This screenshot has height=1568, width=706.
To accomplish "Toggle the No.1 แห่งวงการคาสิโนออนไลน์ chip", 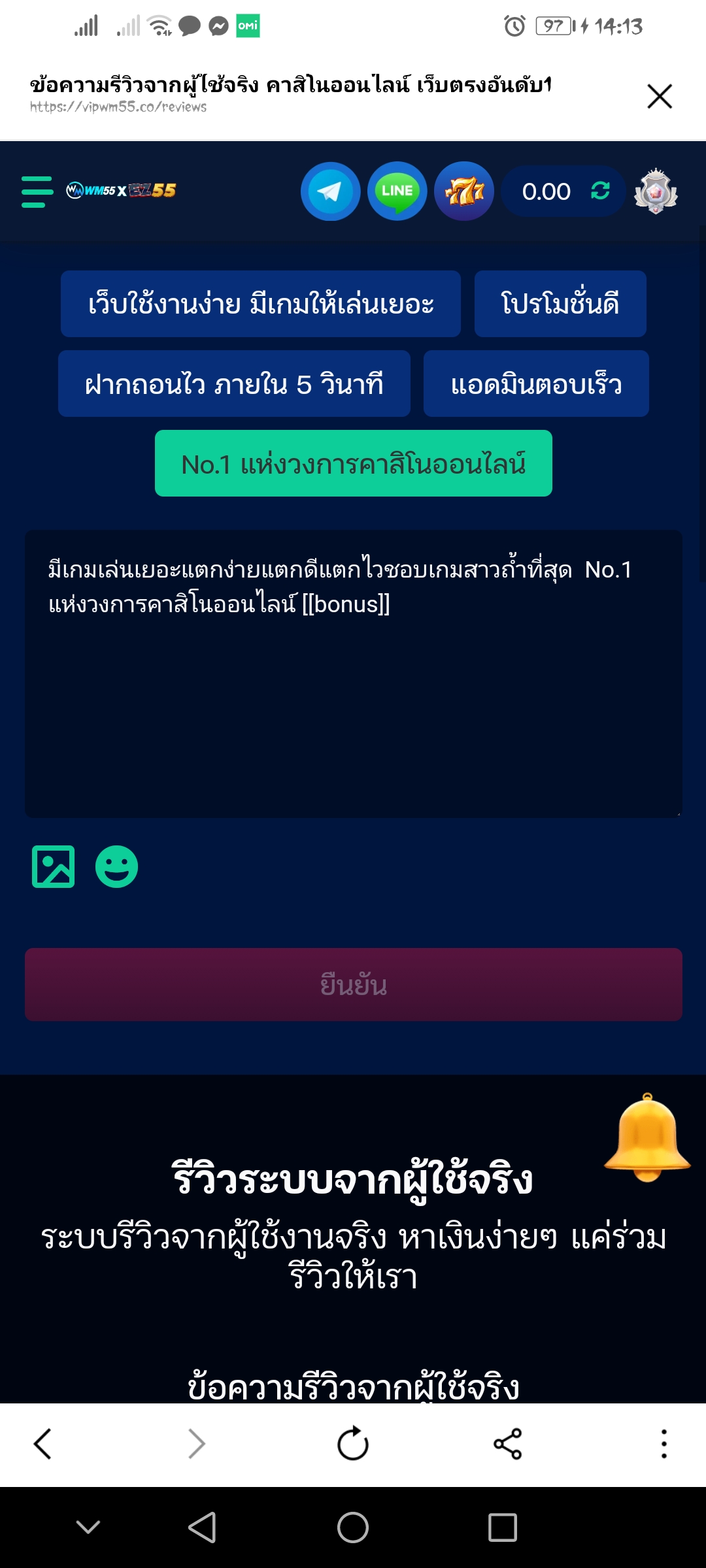I will pos(354,464).
